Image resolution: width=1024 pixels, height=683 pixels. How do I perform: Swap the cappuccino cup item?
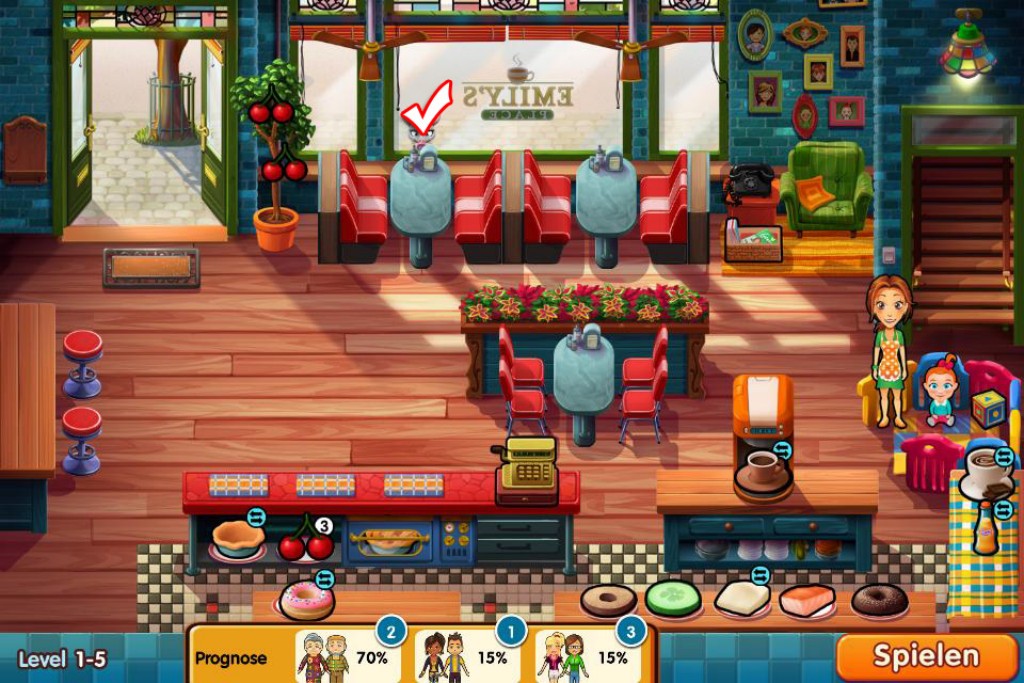click(1005, 459)
